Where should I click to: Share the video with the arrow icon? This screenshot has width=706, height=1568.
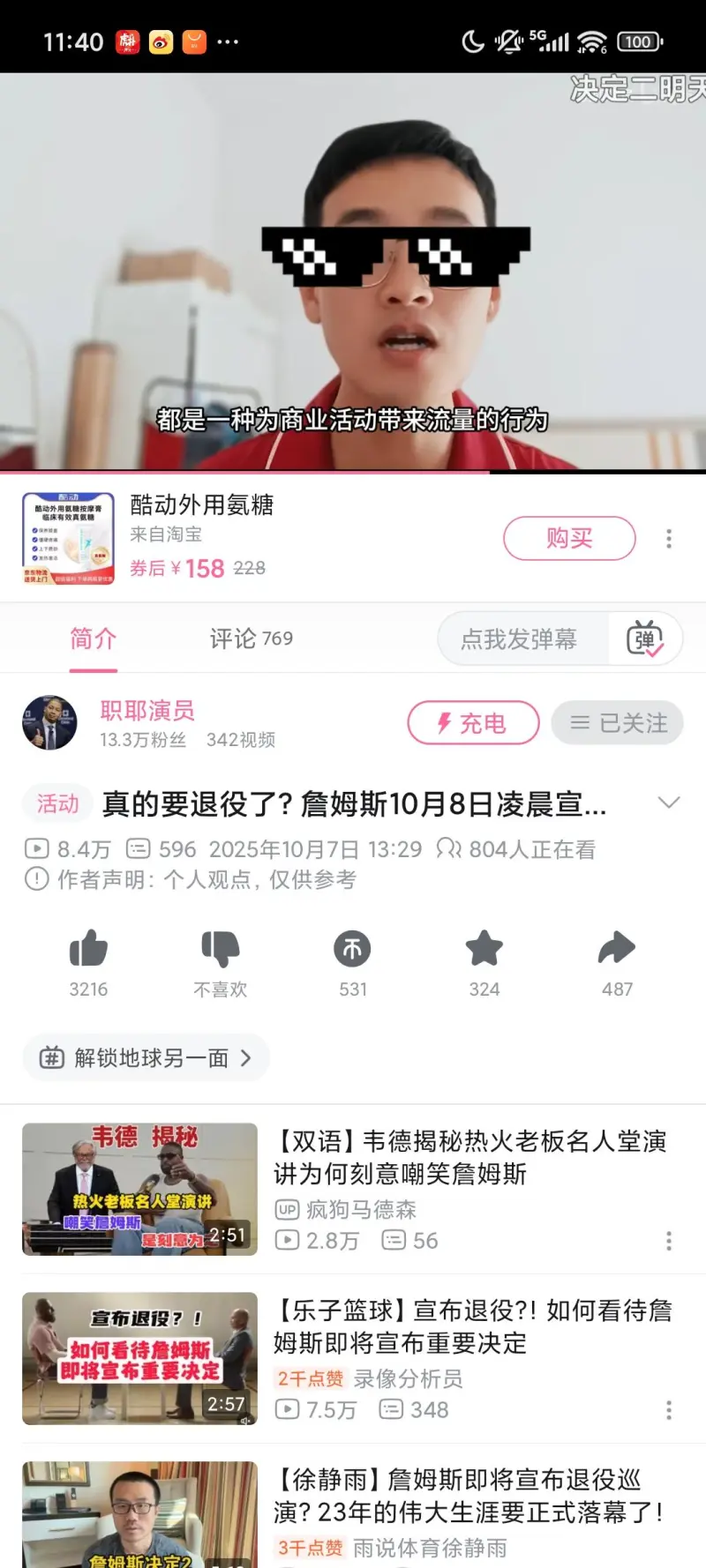coord(617,950)
